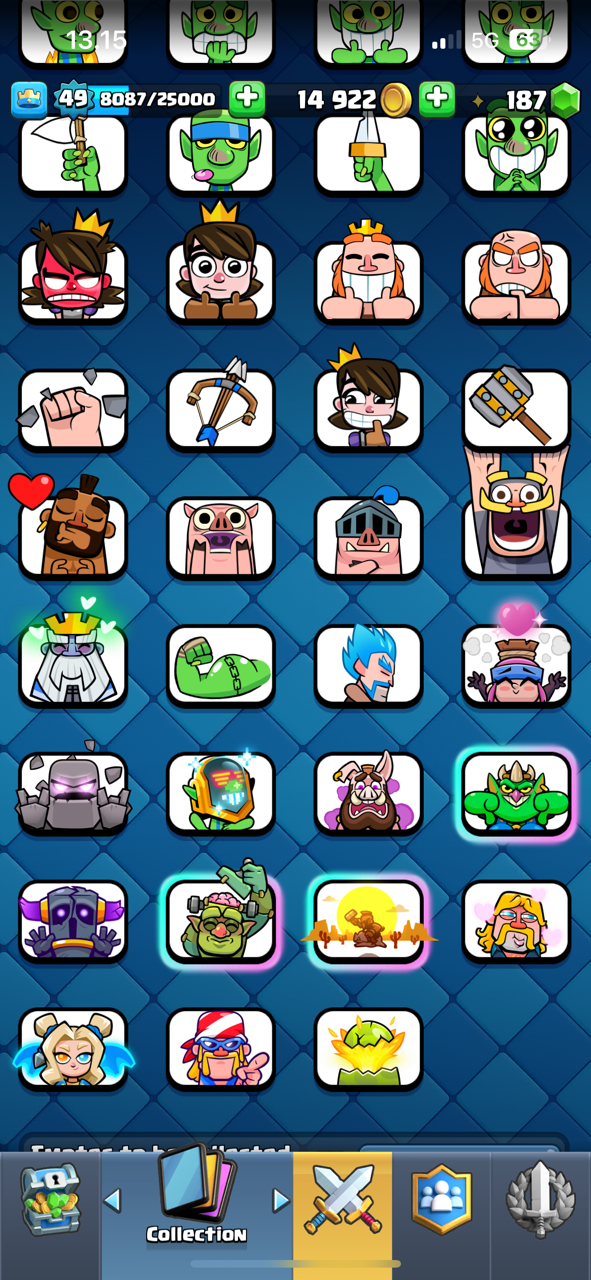
Task: Pick the blue-flame-haired wizard emote
Action: pyautogui.click(x=369, y=663)
